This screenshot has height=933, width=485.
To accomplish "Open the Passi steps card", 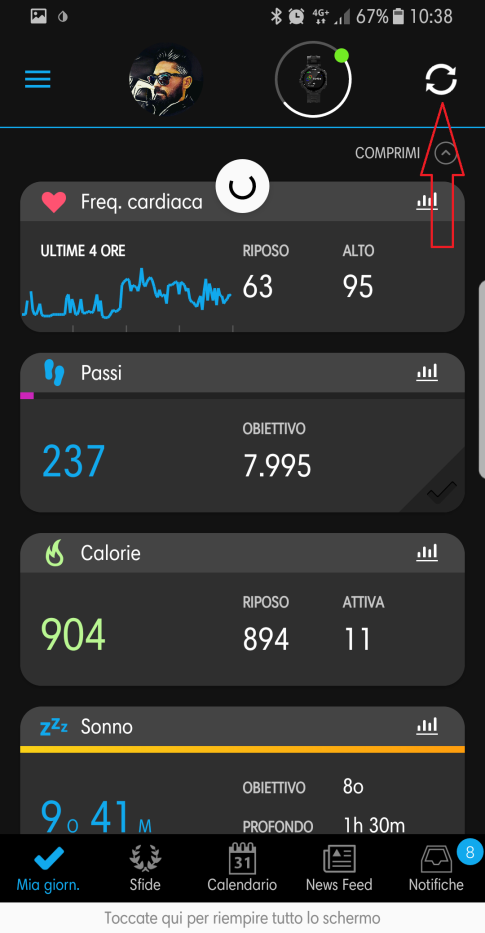I will [242, 433].
